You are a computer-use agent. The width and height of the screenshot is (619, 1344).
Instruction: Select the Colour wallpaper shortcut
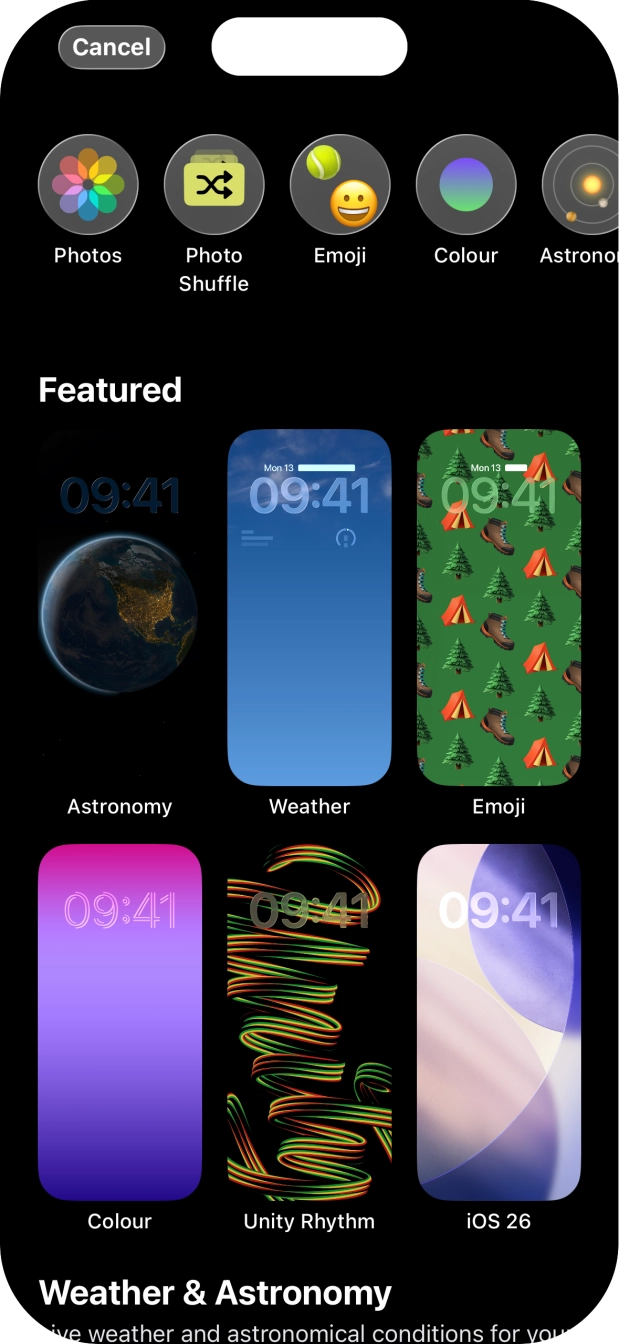(x=466, y=185)
